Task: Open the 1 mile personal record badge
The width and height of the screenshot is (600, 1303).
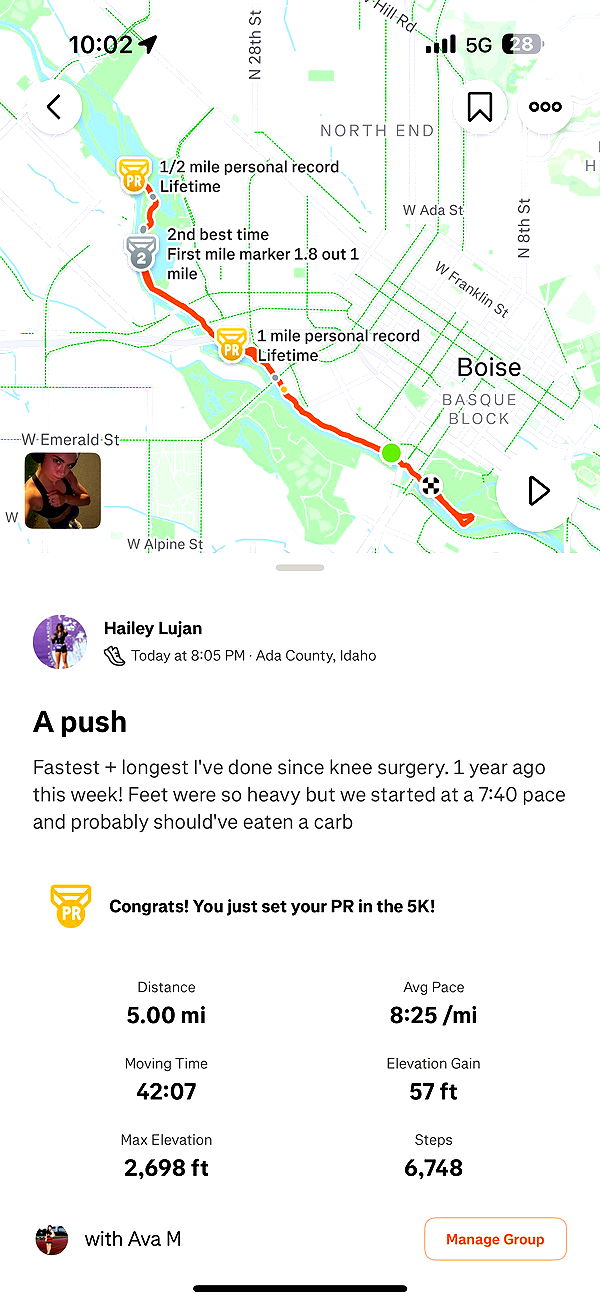Action: coord(232,346)
